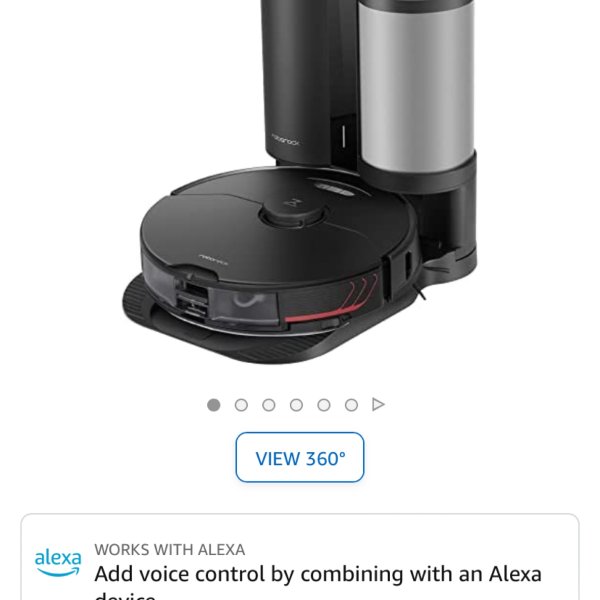
Task: Select the fifth image indicator dot
Action: point(324,405)
